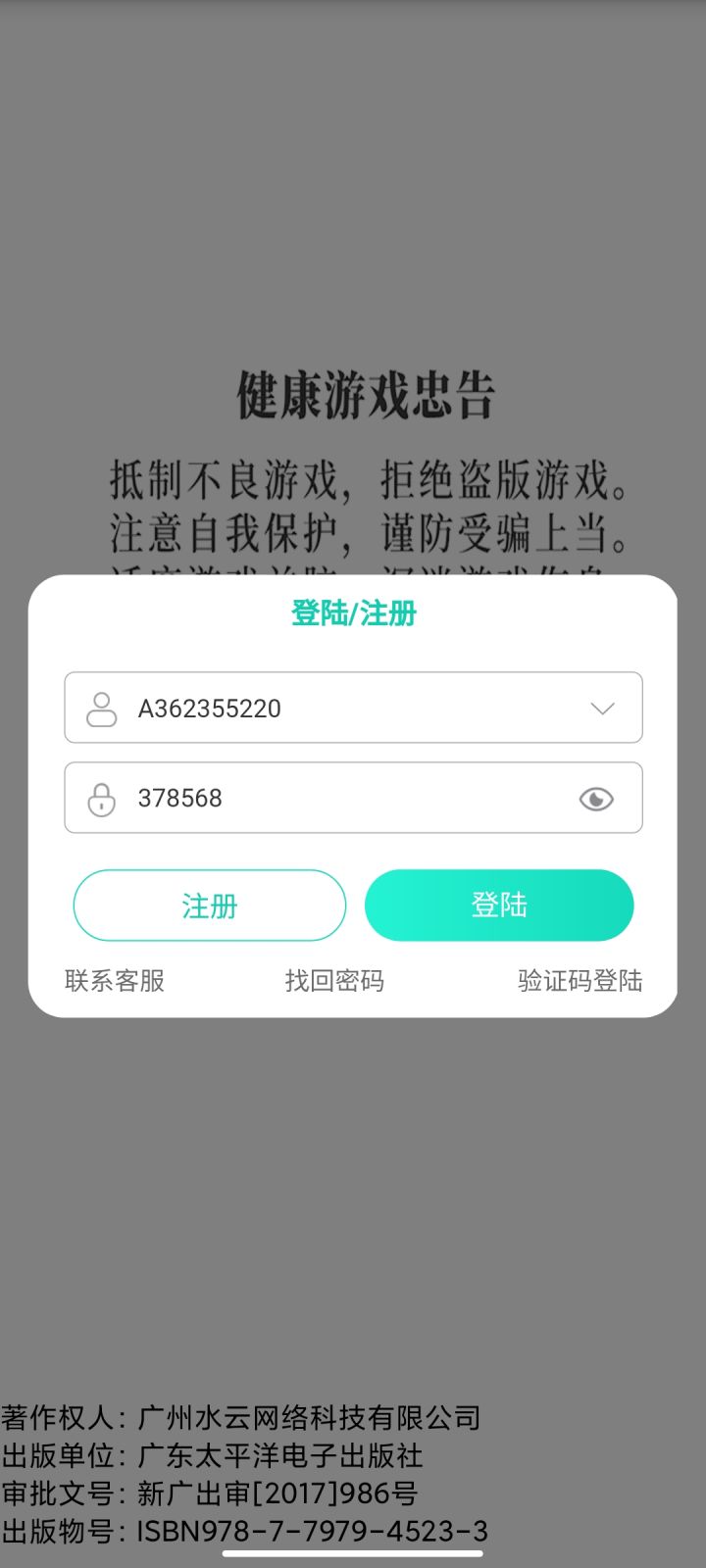The width and height of the screenshot is (706, 1568).
Task: Click the 著作权人 copyright holder text line
Action: coord(240,1417)
